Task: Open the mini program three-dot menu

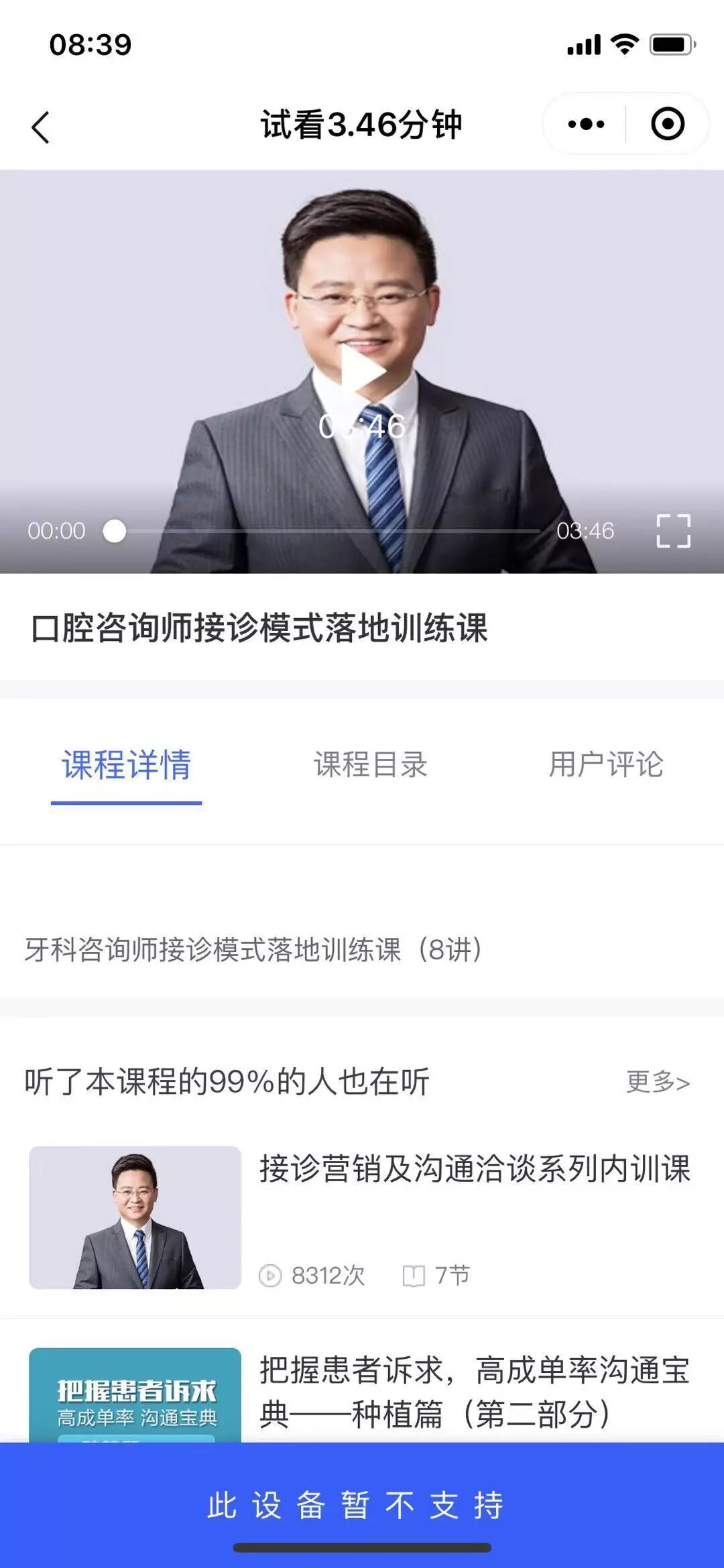Action: click(x=585, y=125)
